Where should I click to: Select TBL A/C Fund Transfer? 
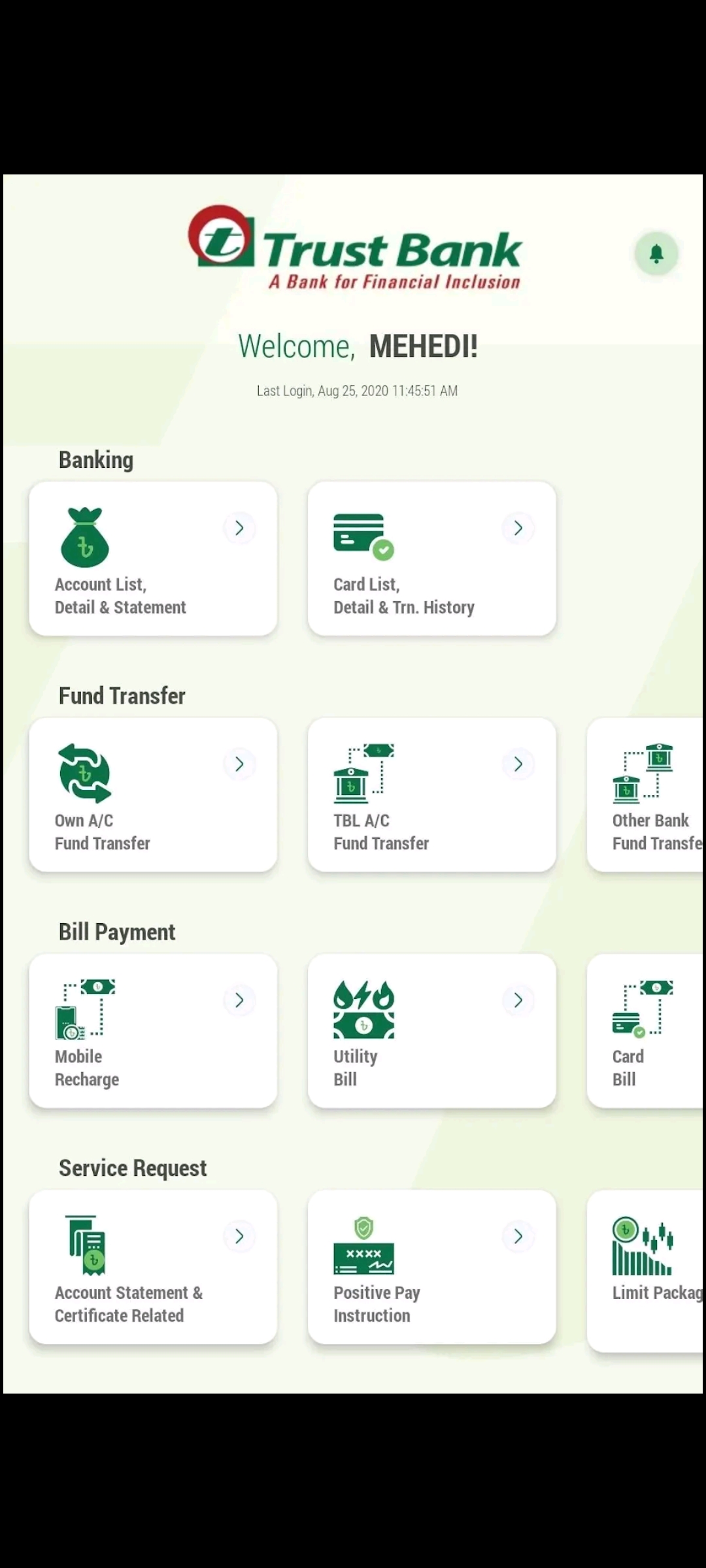(432, 794)
